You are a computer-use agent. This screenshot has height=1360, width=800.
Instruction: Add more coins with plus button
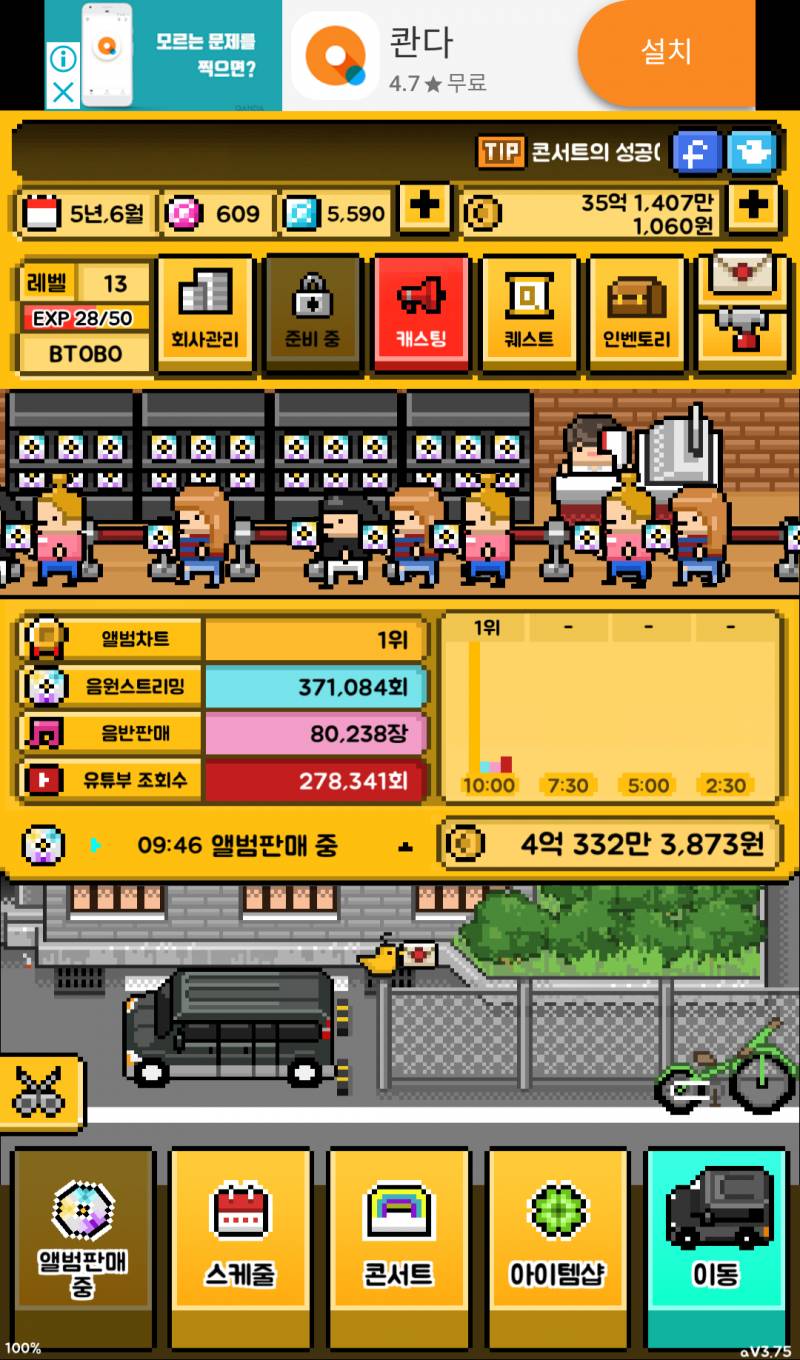[x=753, y=207]
